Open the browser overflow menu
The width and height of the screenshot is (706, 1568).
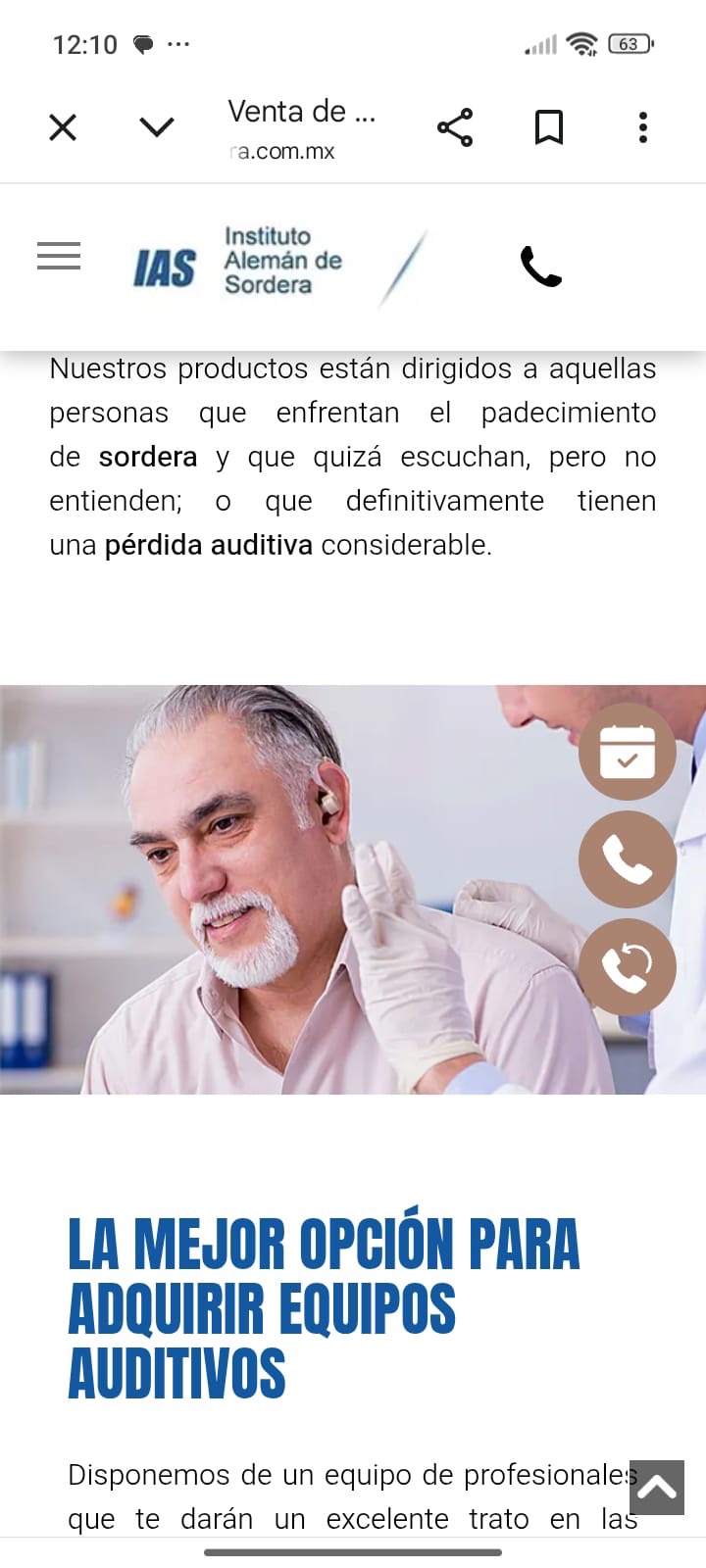(x=643, y=127)
